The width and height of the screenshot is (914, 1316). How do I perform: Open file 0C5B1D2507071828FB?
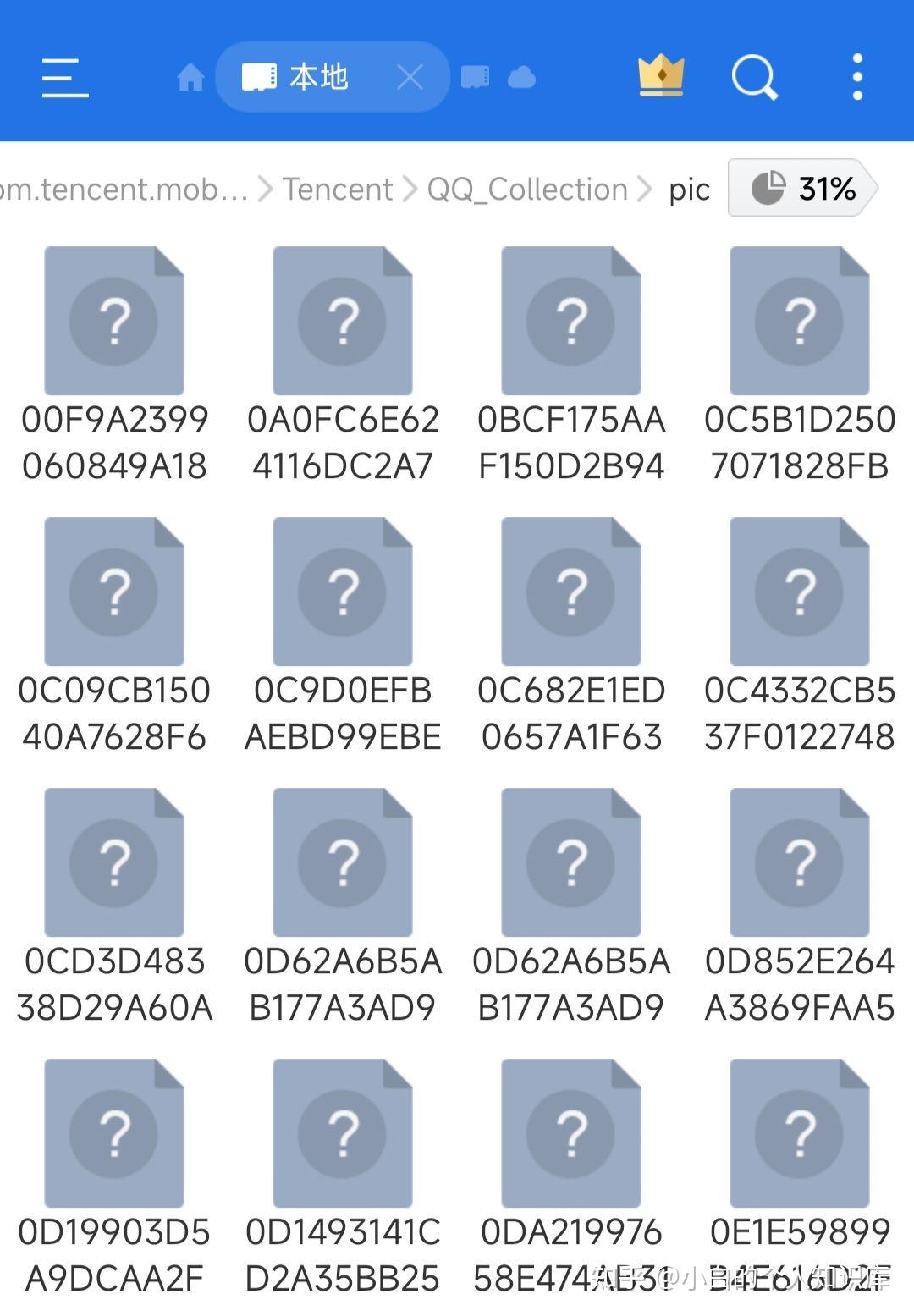[x=800, y=322]
